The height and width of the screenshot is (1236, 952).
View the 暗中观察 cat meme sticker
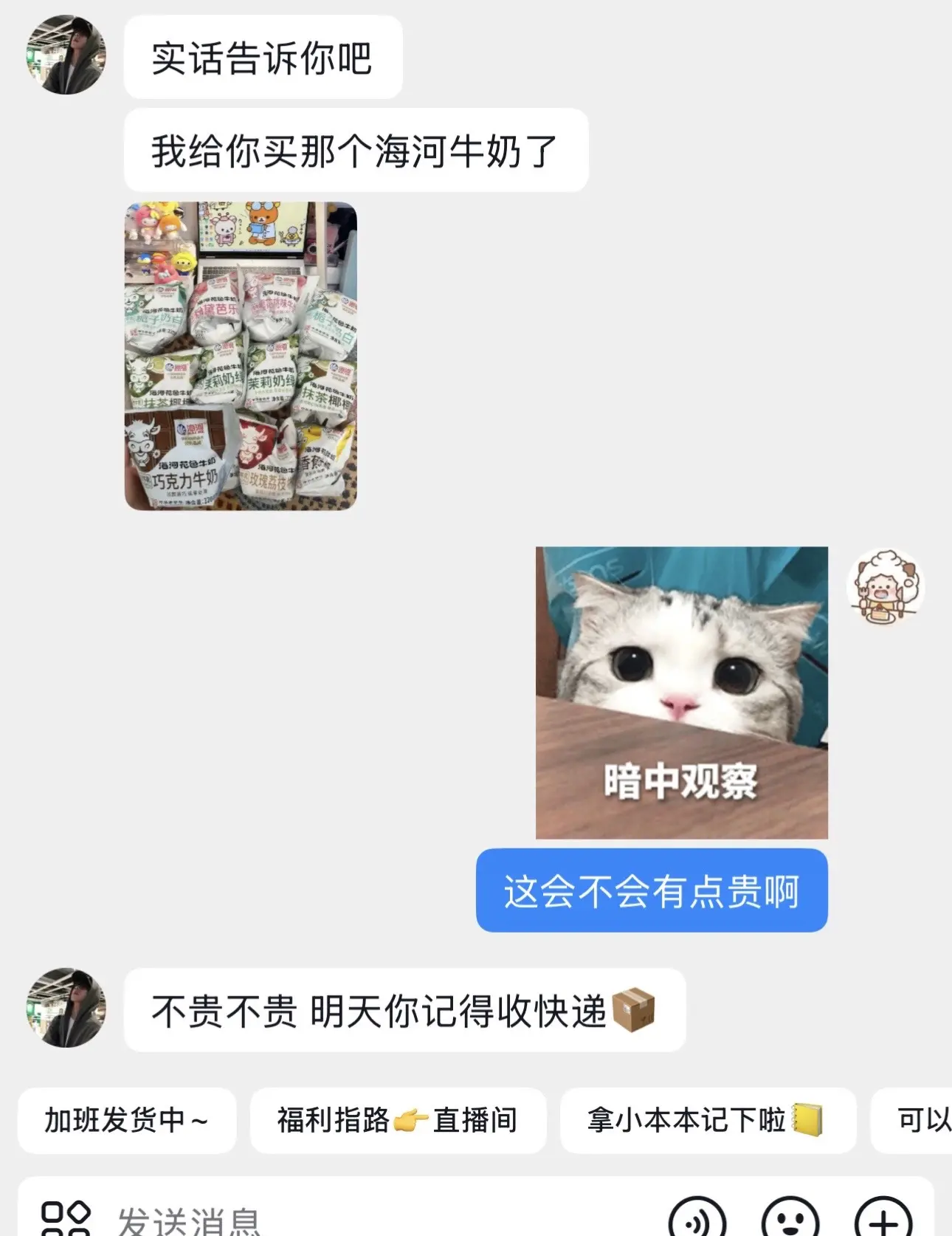(x=683, y=694)
